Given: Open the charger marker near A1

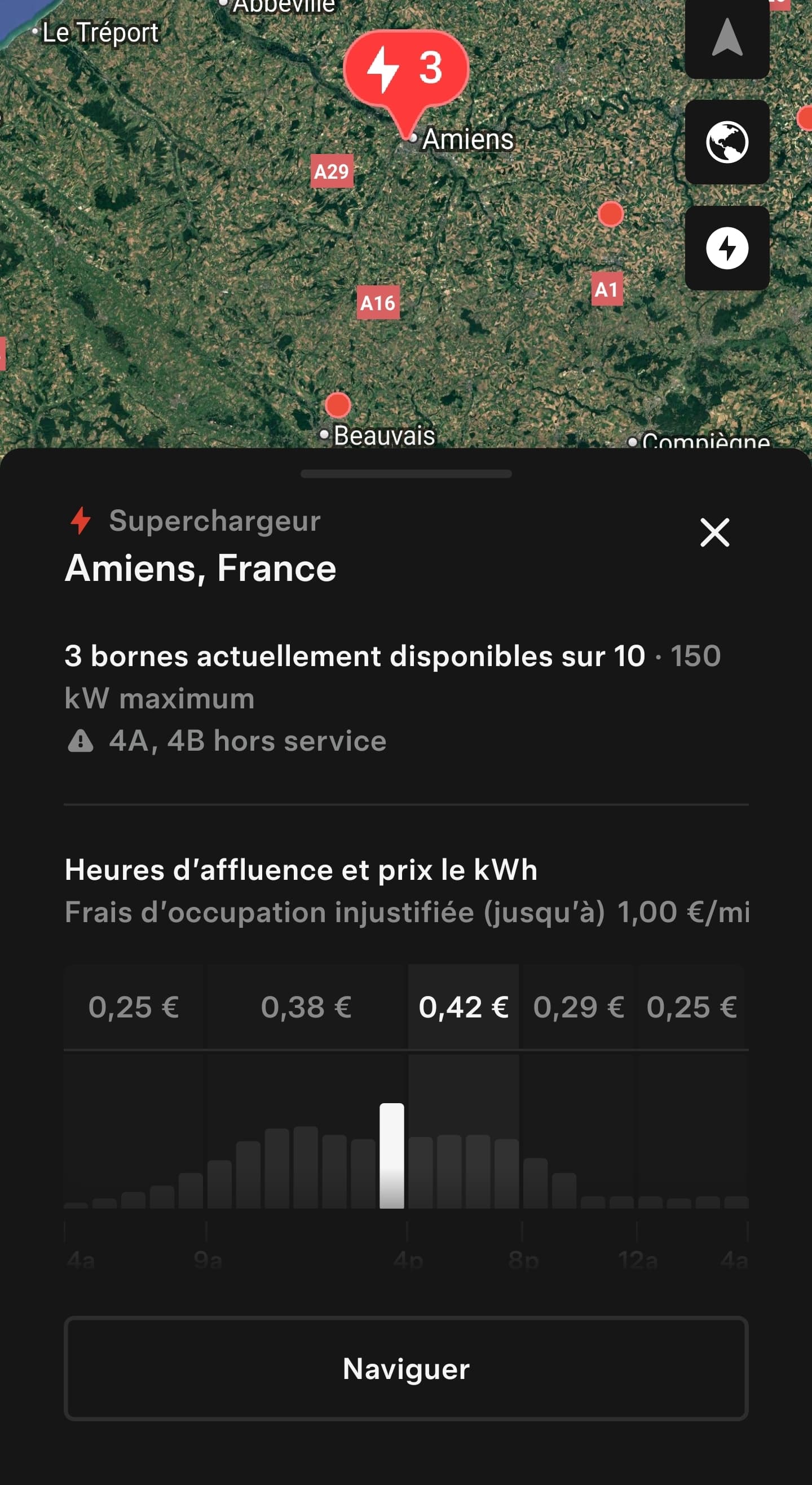Looking at the screenshot, I should tap(610, 214).
